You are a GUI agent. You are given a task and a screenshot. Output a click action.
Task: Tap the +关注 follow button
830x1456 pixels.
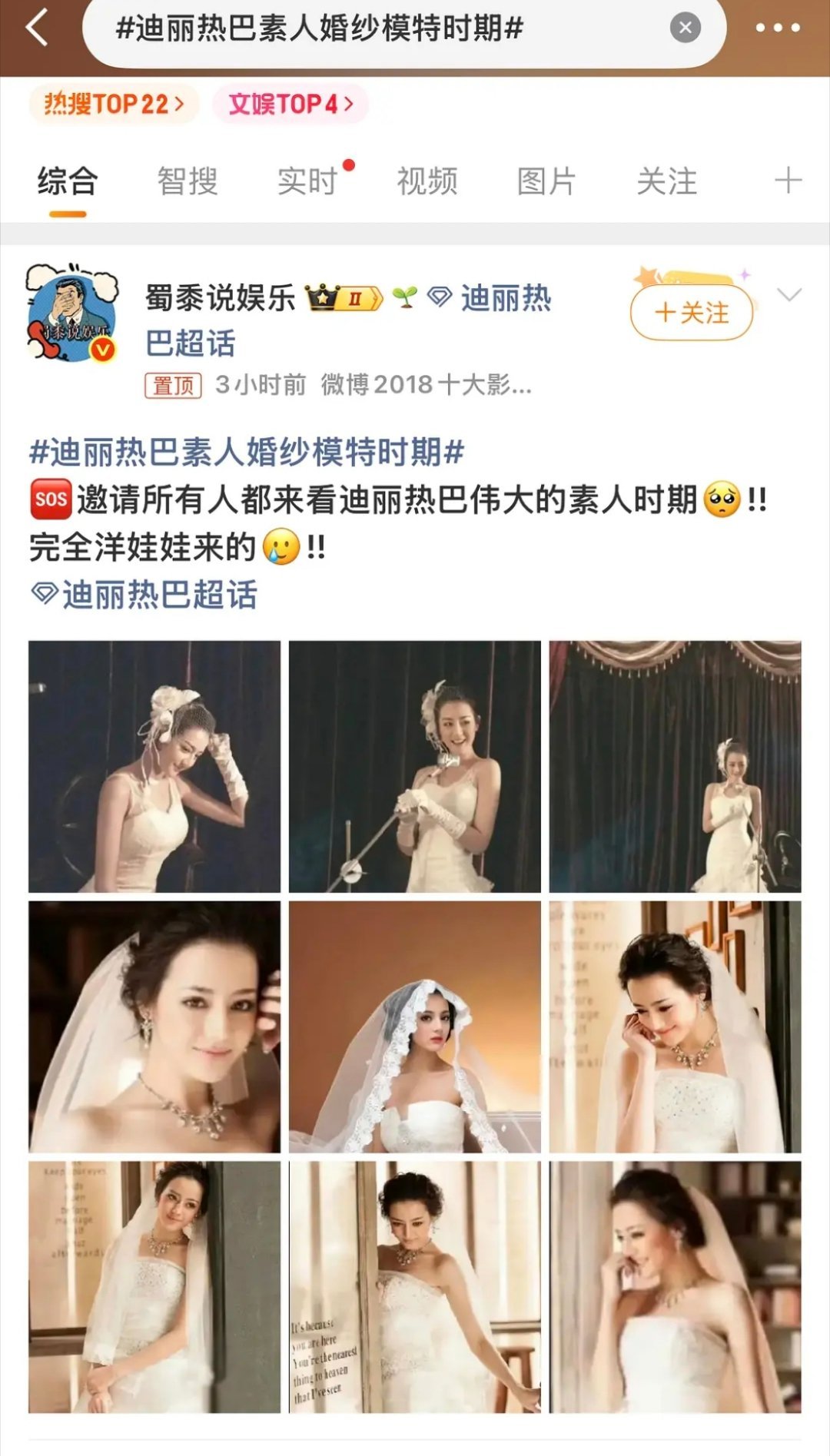(x=690, y=312)
